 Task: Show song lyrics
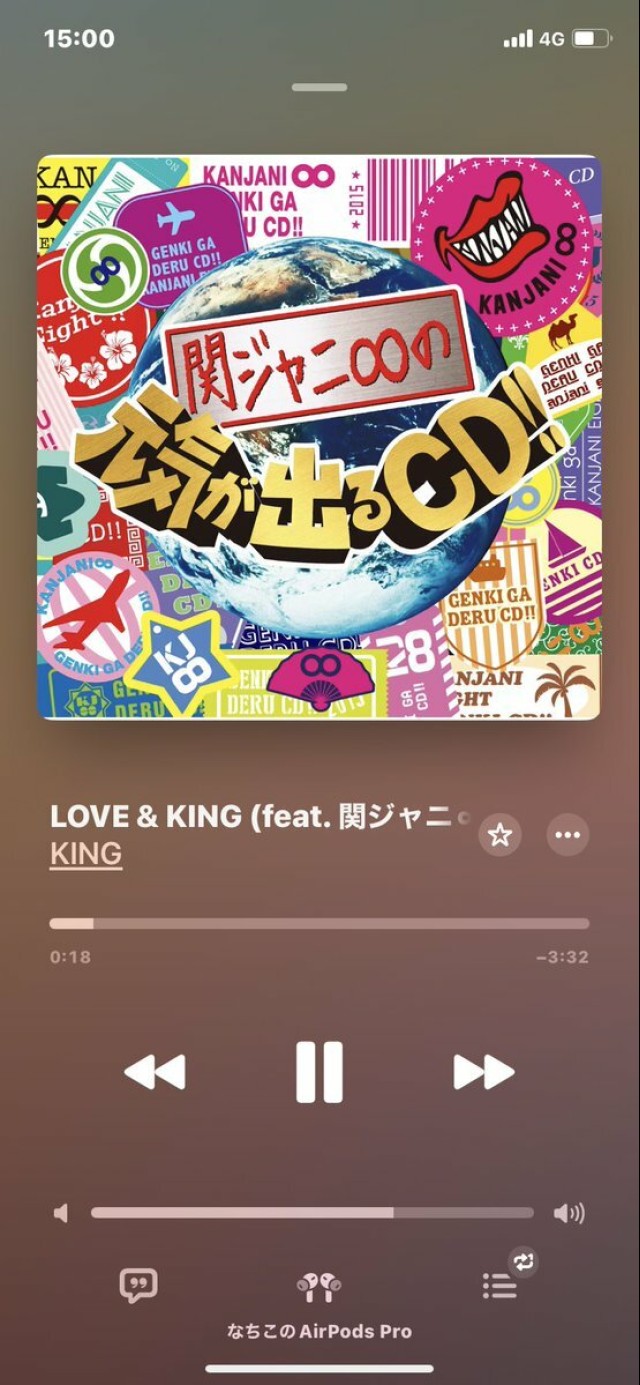coord(138,1285)
